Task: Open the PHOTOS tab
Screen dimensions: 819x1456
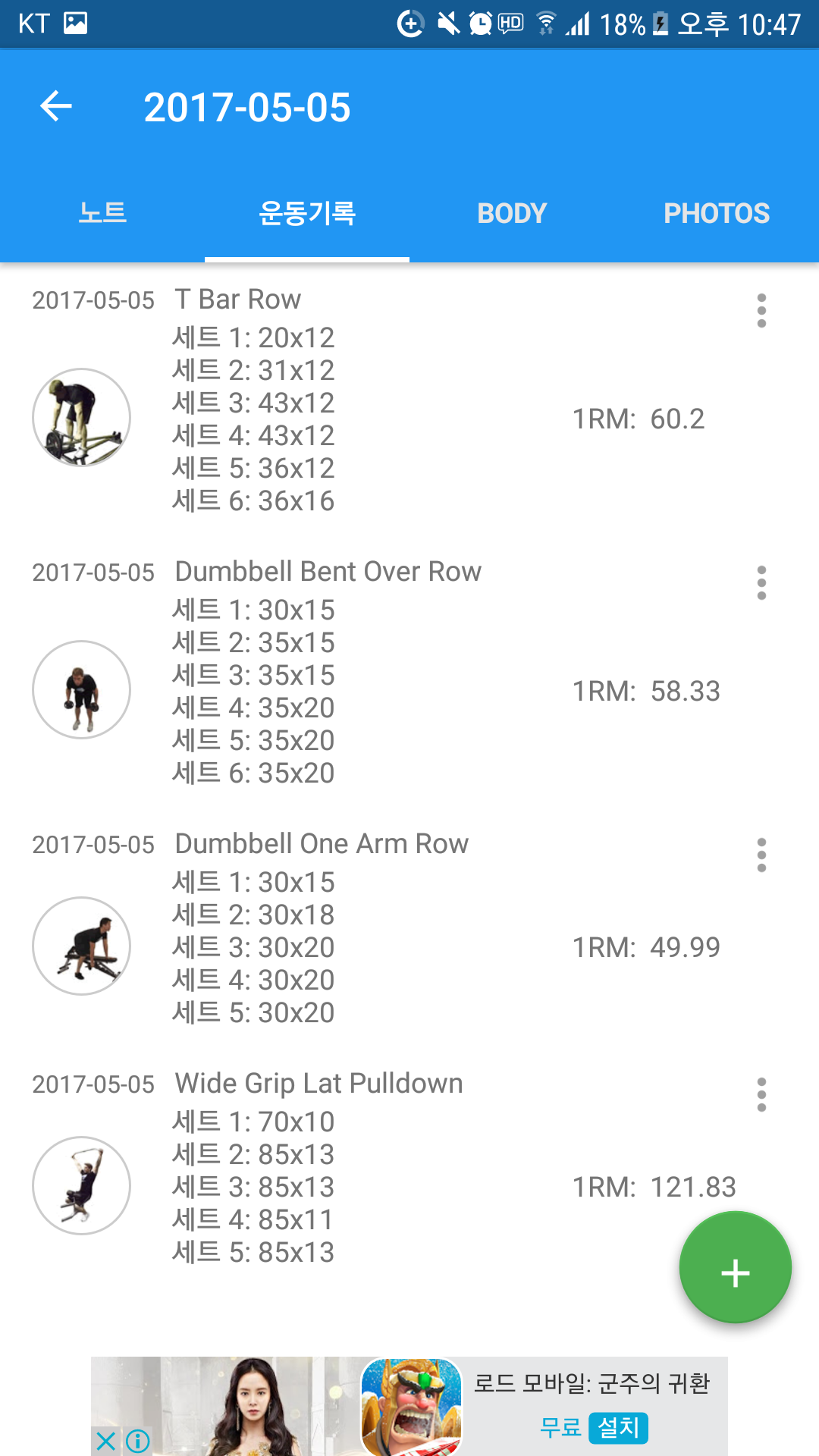Action: click(717, 213)
